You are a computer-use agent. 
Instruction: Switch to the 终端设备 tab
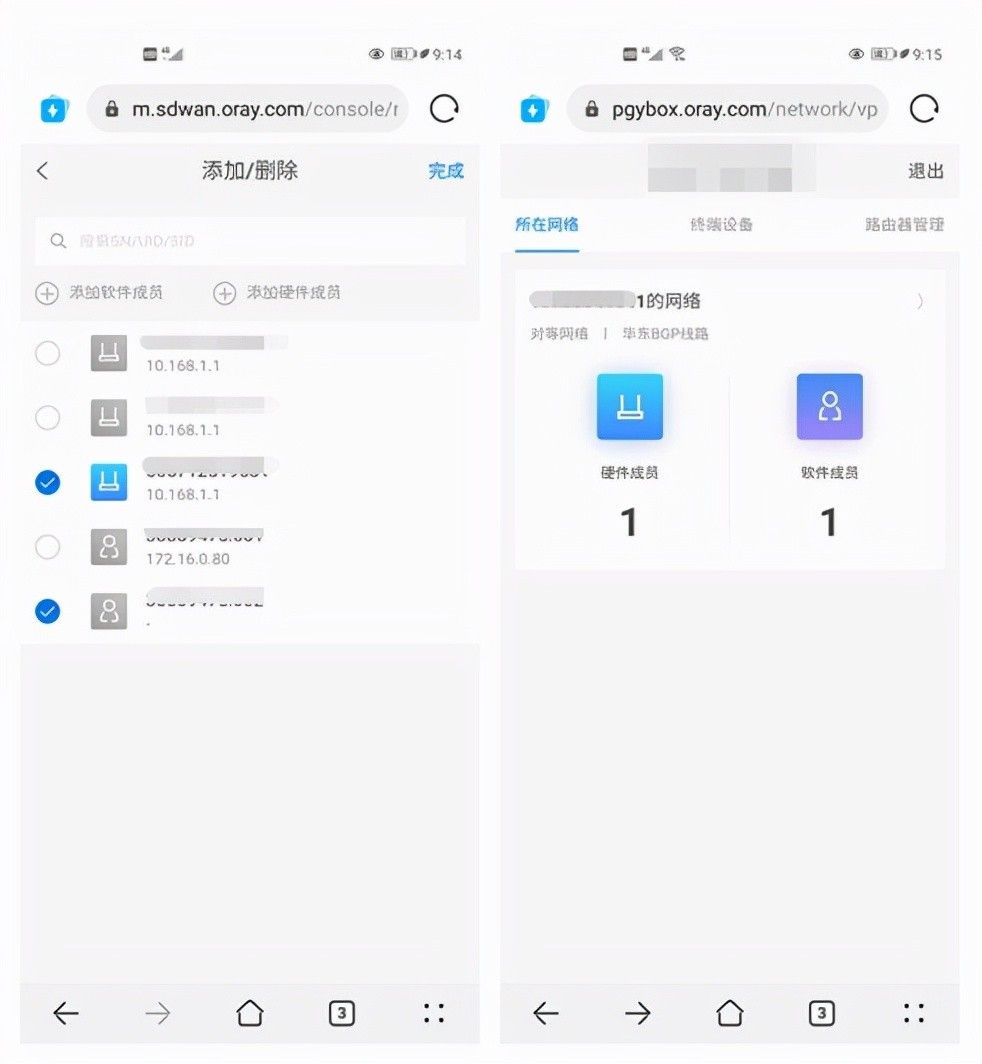pyautogui.click(x=722, y=225)
